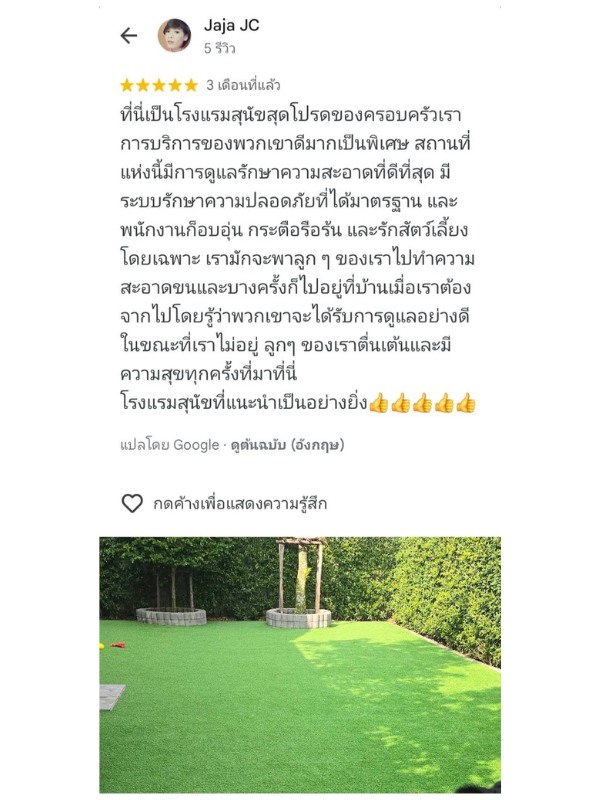
Task: Like this review with the heart icon
Action: coord(132,503)
